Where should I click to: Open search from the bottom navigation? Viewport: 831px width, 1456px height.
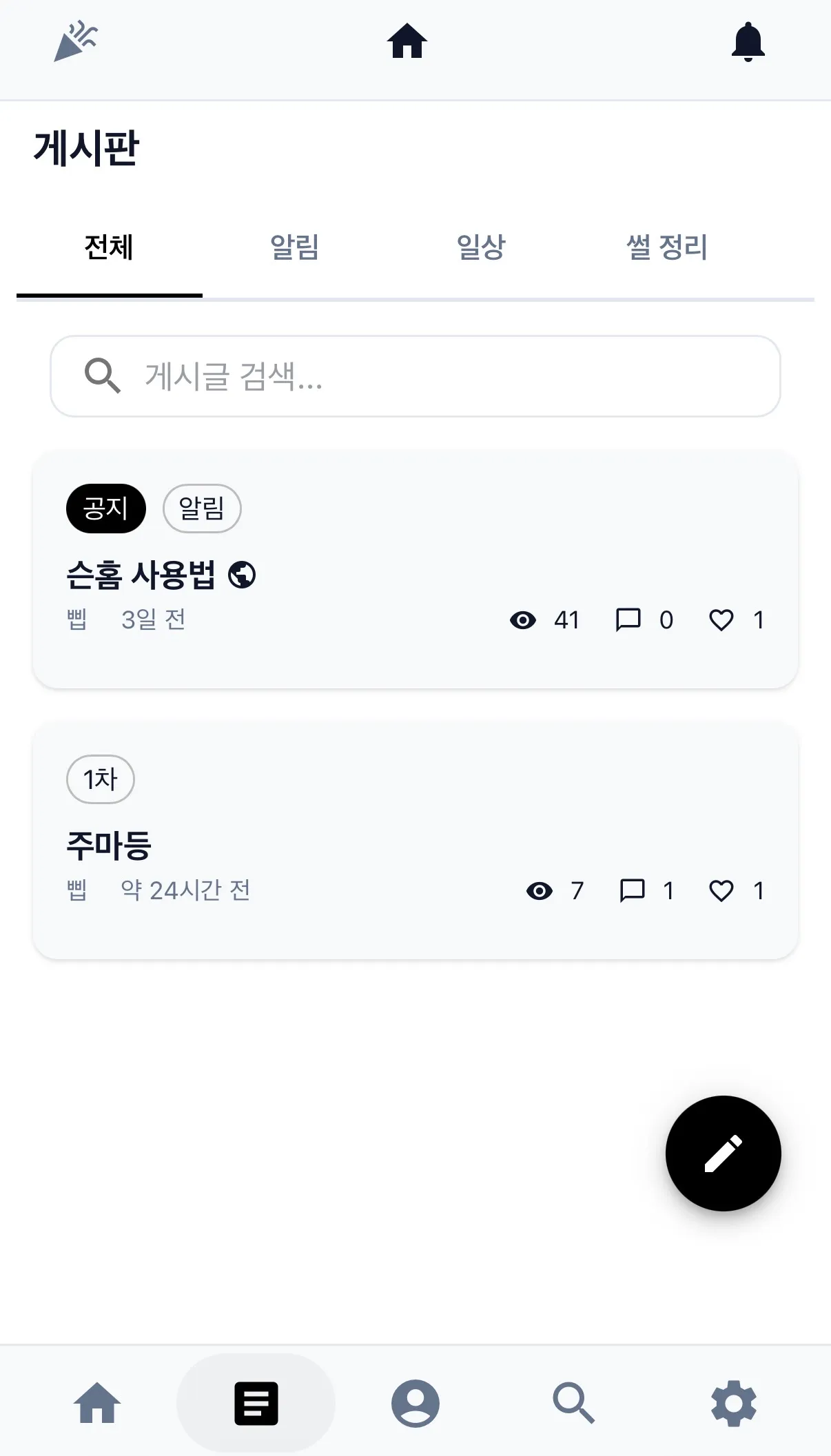point(573,1404)
